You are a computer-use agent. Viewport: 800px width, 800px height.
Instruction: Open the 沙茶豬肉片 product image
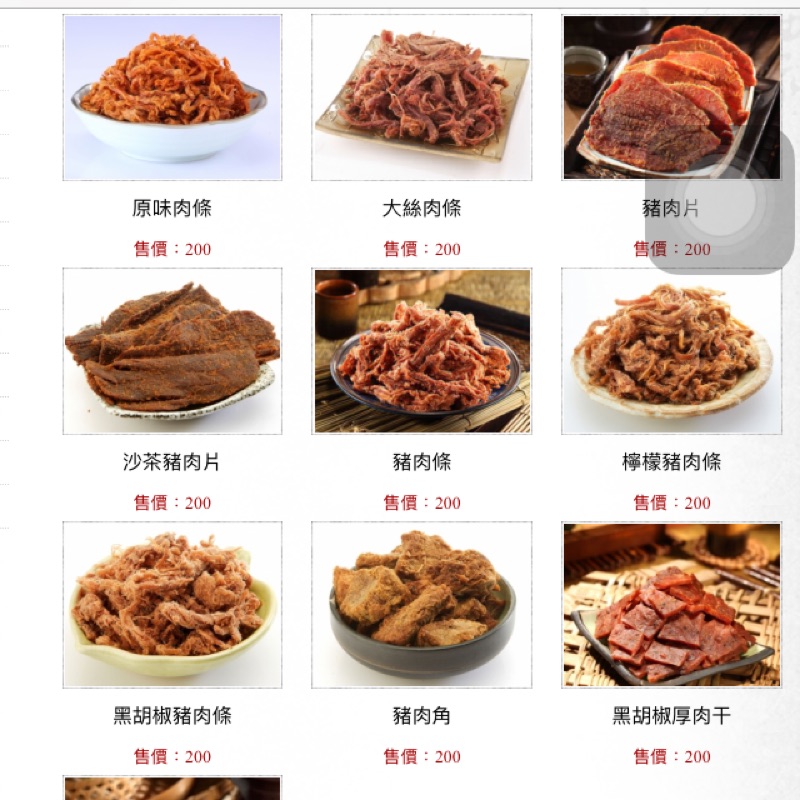pos(172,351)
